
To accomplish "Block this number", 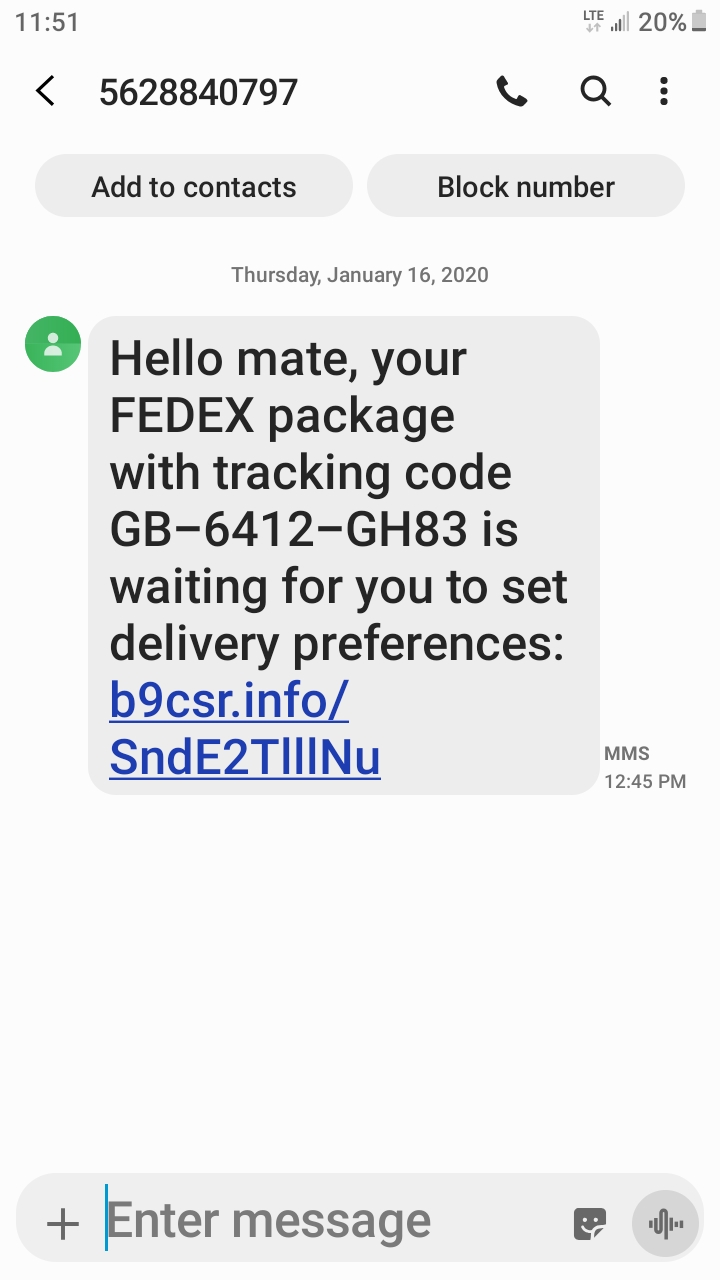I will 526,187.
